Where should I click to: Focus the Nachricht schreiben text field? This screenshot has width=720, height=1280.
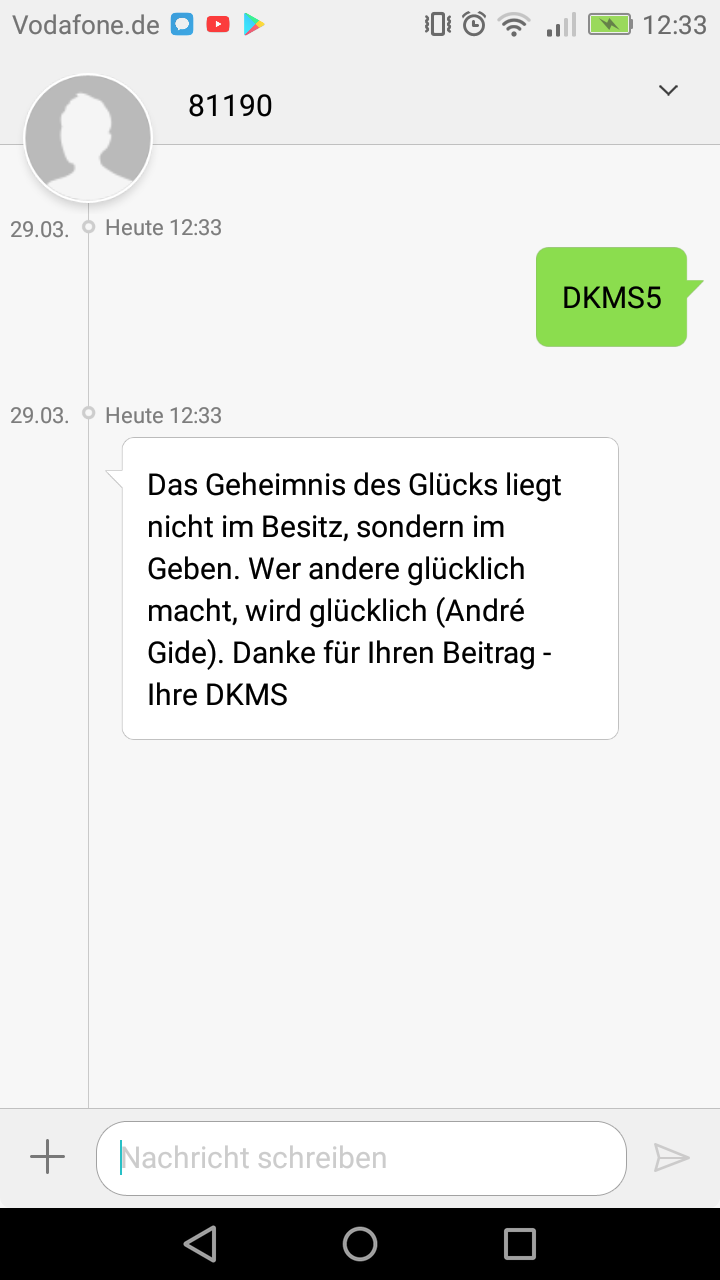tap(361, 1158)
